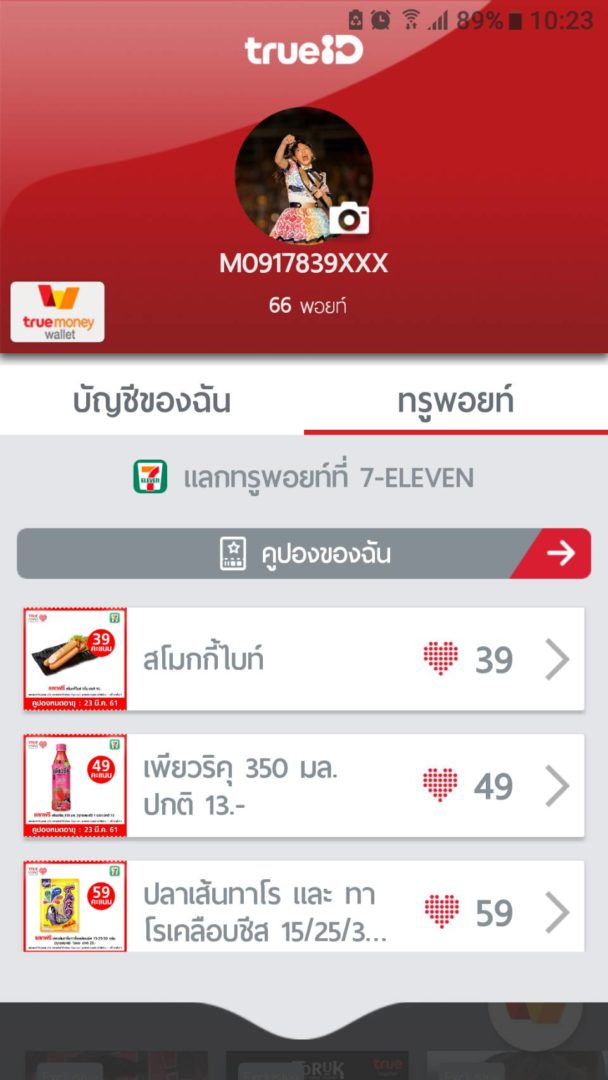Change profile photo via camera icon

click(x=349, y=217)
